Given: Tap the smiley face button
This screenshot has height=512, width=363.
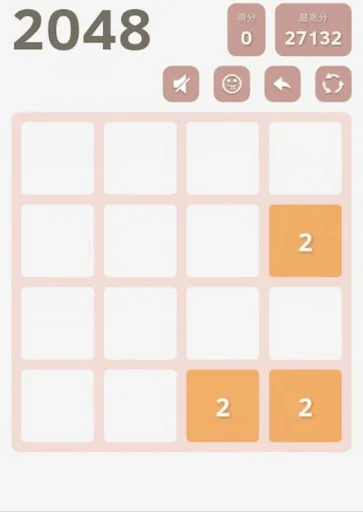Looking at the screenshot, I should (x=232, y=84).
